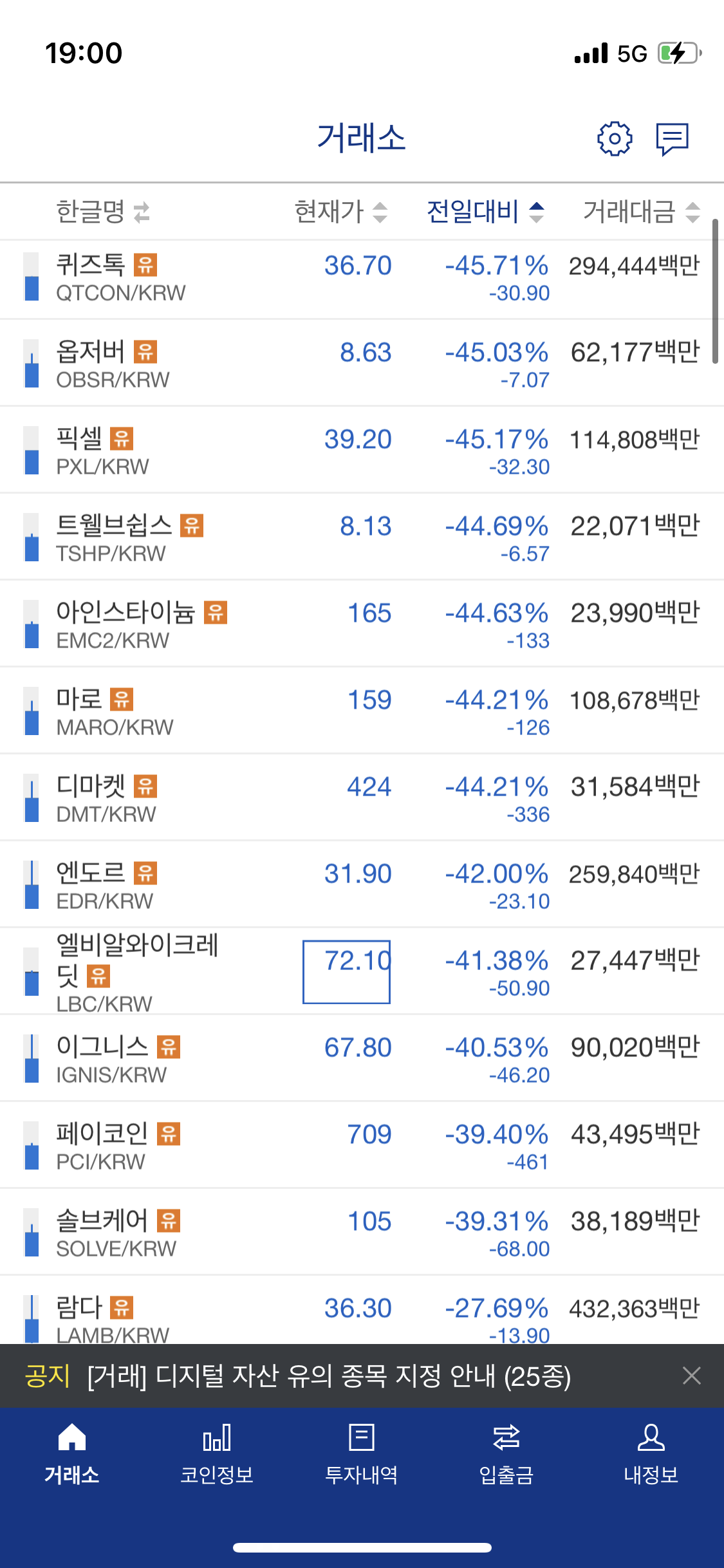
Task: Open the 이그니스 IGNIS/KRW row
Action: 362,1058
